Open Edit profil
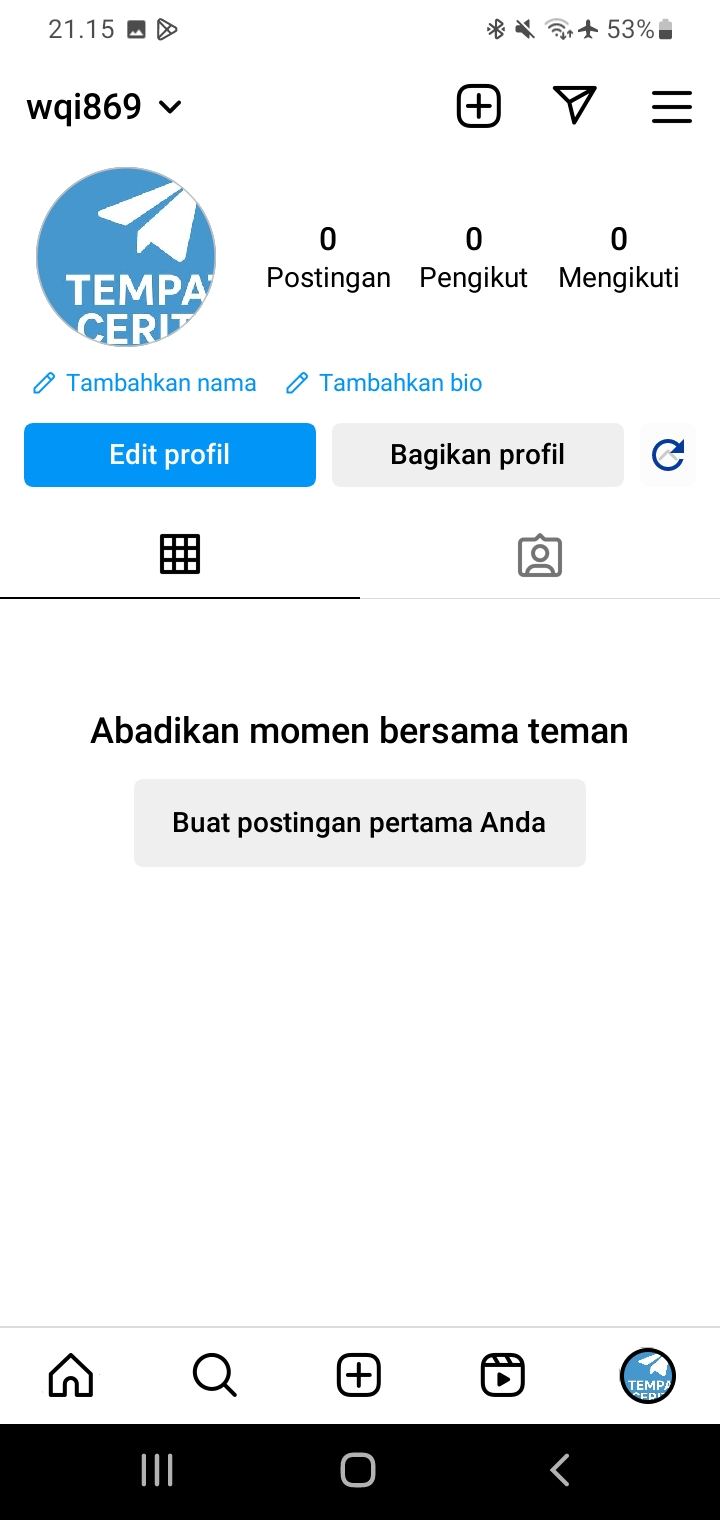 tap(170, 455)
